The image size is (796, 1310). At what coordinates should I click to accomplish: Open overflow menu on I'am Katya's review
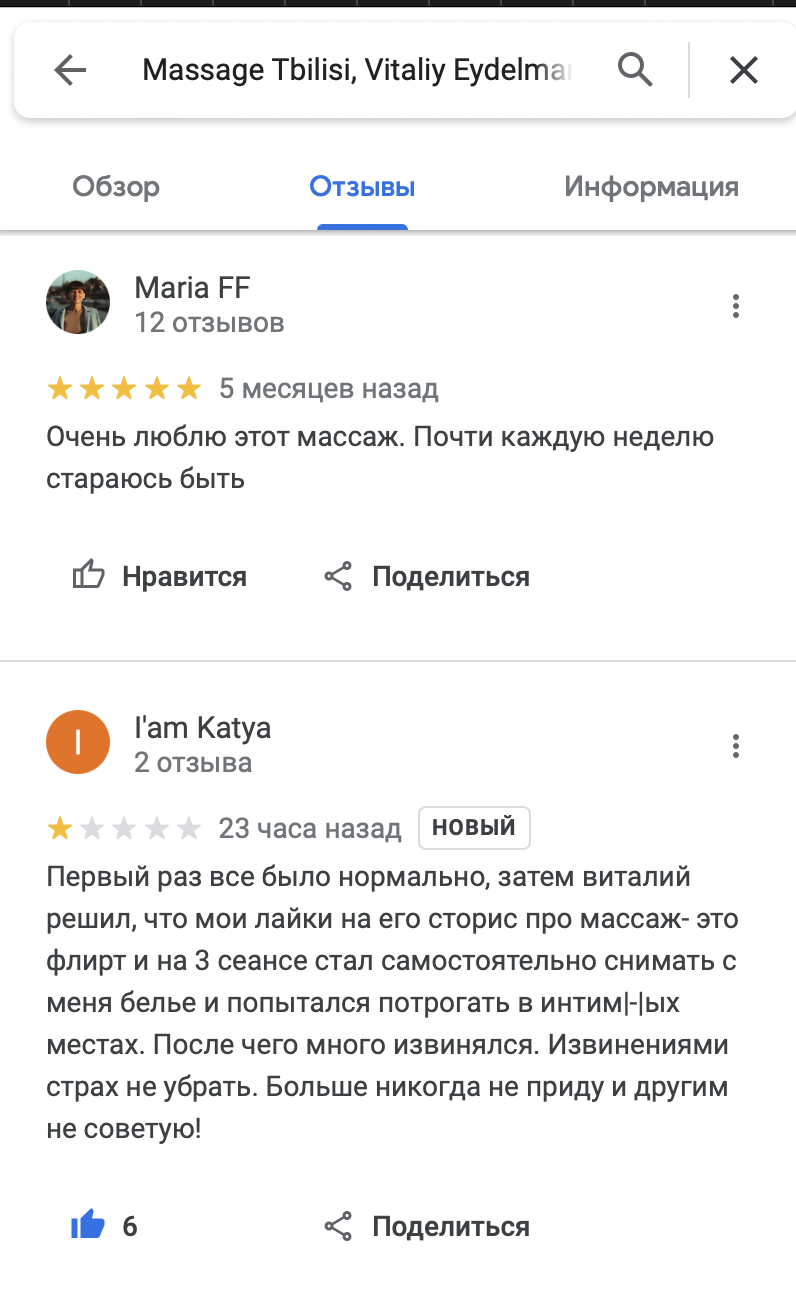(736, 745)
